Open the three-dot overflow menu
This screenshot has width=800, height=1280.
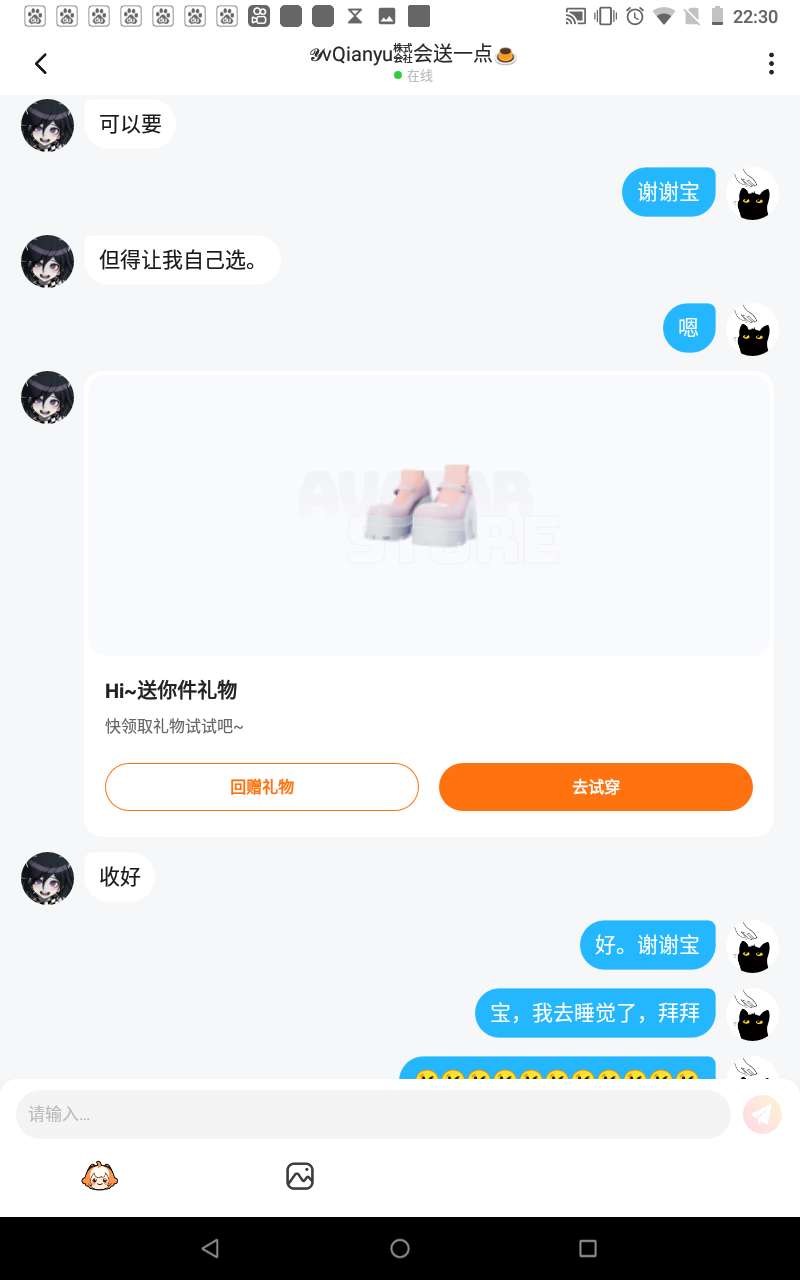pos(770,64)
